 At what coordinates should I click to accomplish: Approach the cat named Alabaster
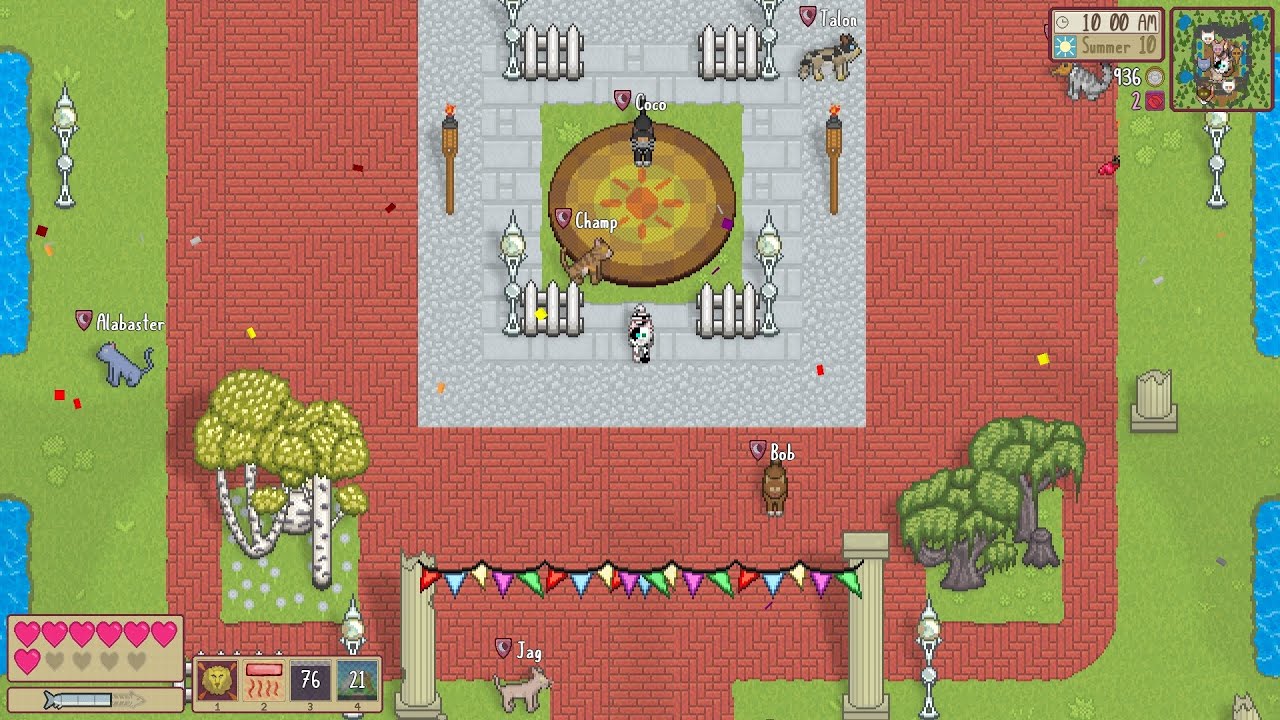125,364
